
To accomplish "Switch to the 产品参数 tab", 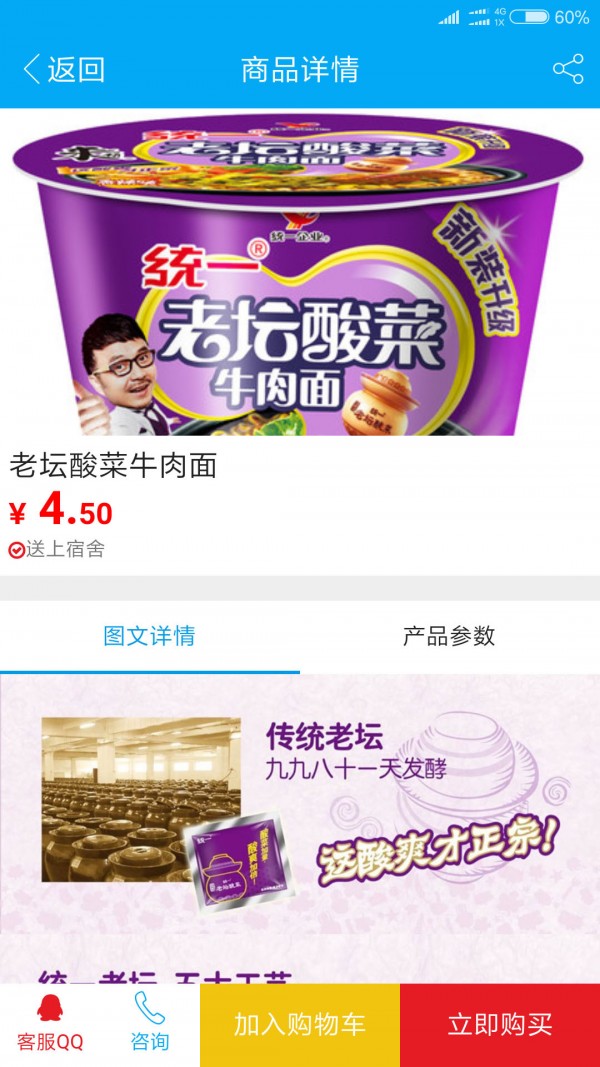I will [449, 636].
